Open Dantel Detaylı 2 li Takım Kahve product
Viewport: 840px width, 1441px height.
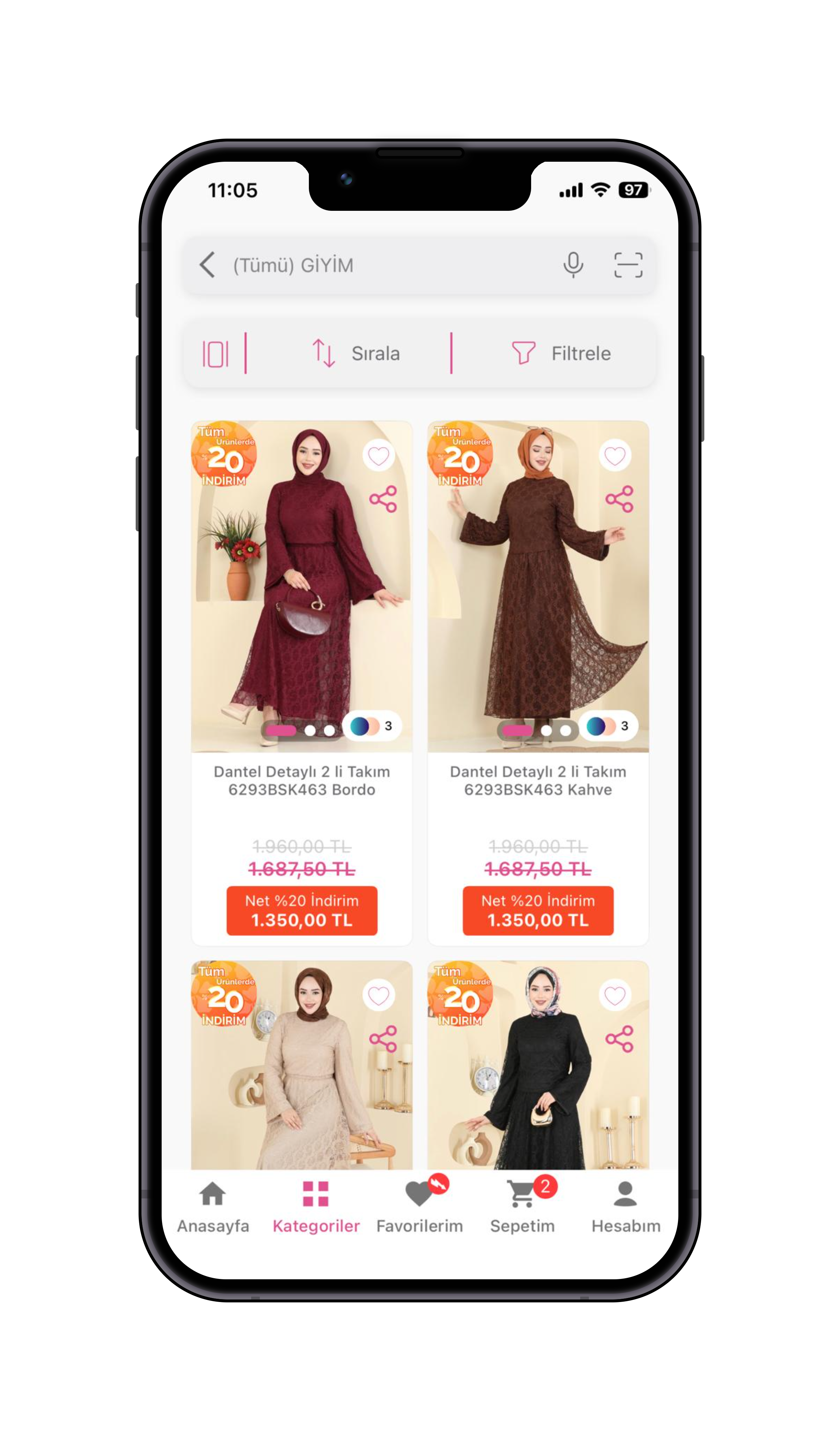(538, 780)
